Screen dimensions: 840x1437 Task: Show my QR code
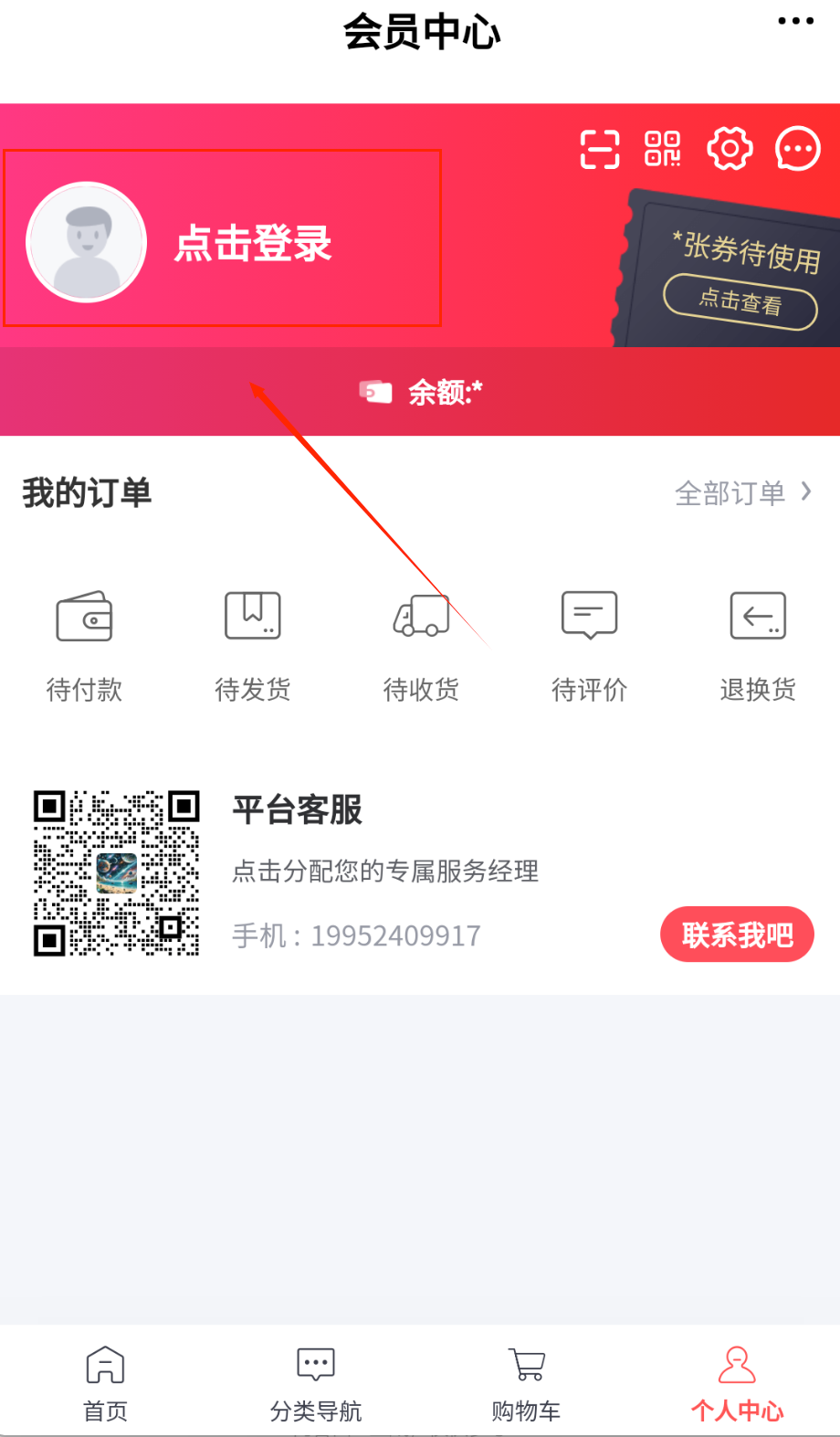point(663,149)
